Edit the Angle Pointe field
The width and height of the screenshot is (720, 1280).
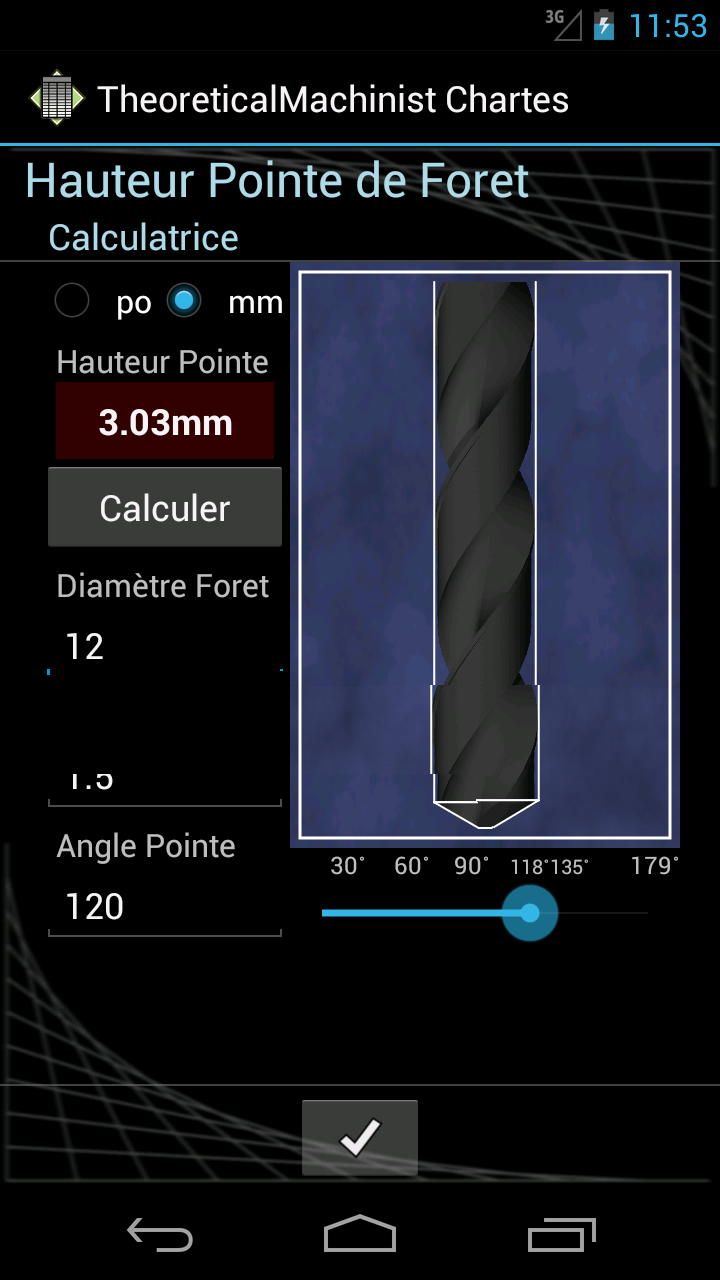point(165,908)
